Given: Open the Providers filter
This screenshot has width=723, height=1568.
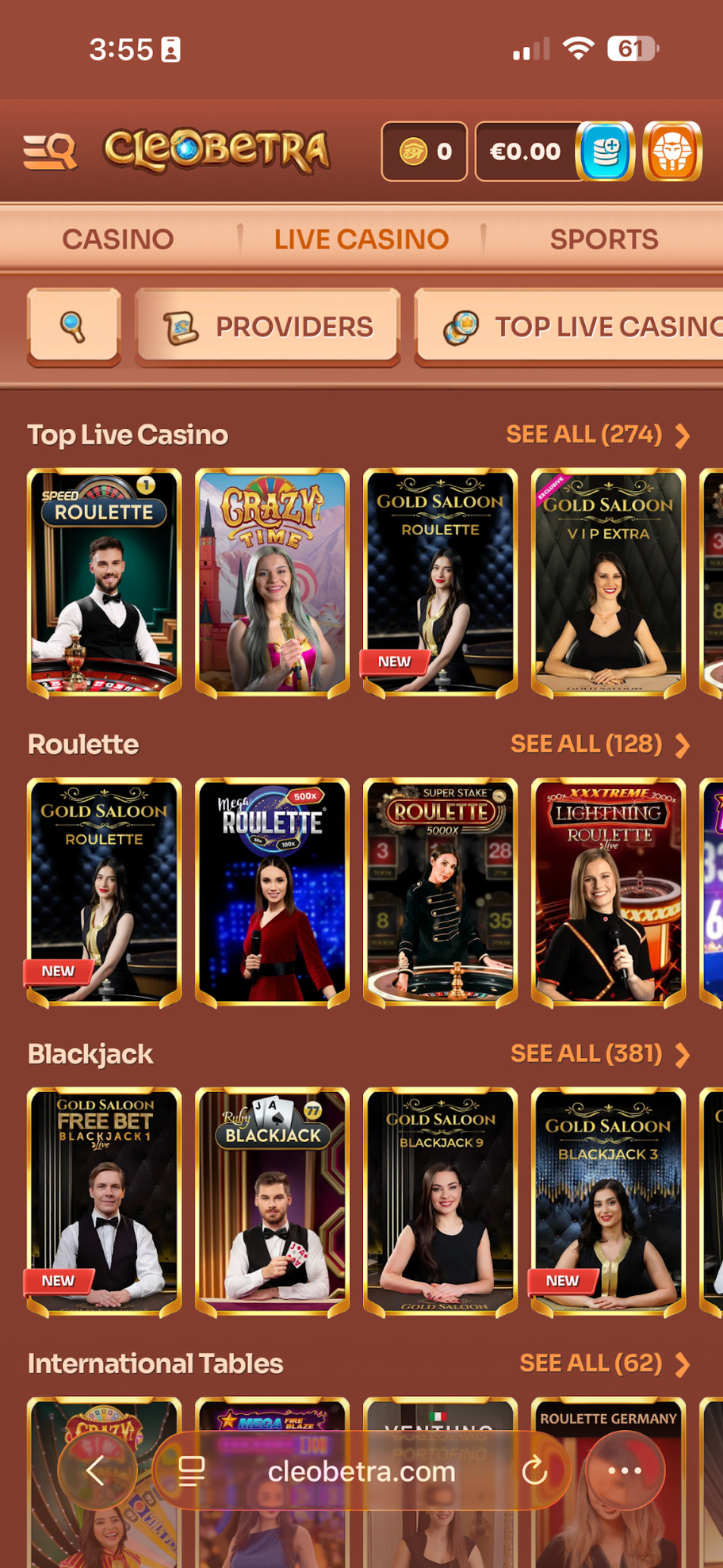Looking at the screenshot, I should click(x=268, y=327).
